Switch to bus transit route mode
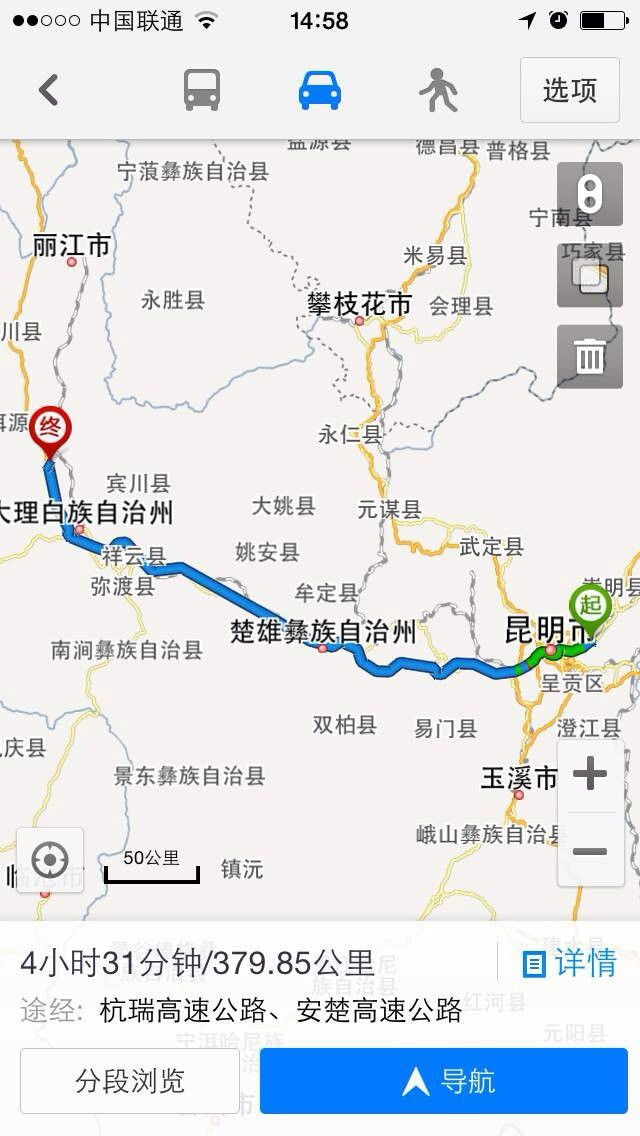This screenshot has height=1136, width=640. 202,91
